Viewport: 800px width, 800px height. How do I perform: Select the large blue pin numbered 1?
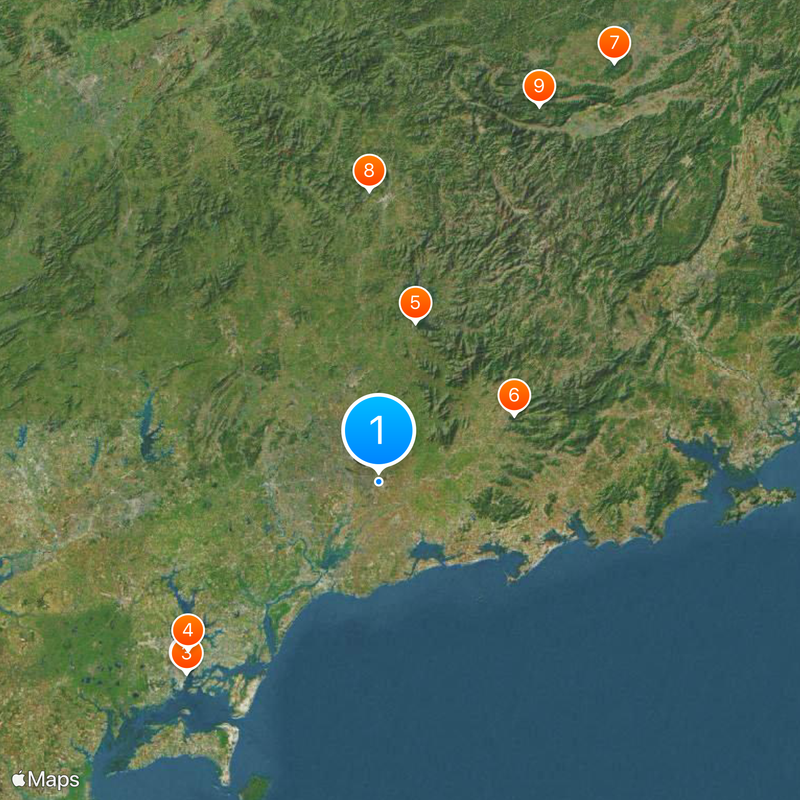pyautogui.click(x=378, y=430)
